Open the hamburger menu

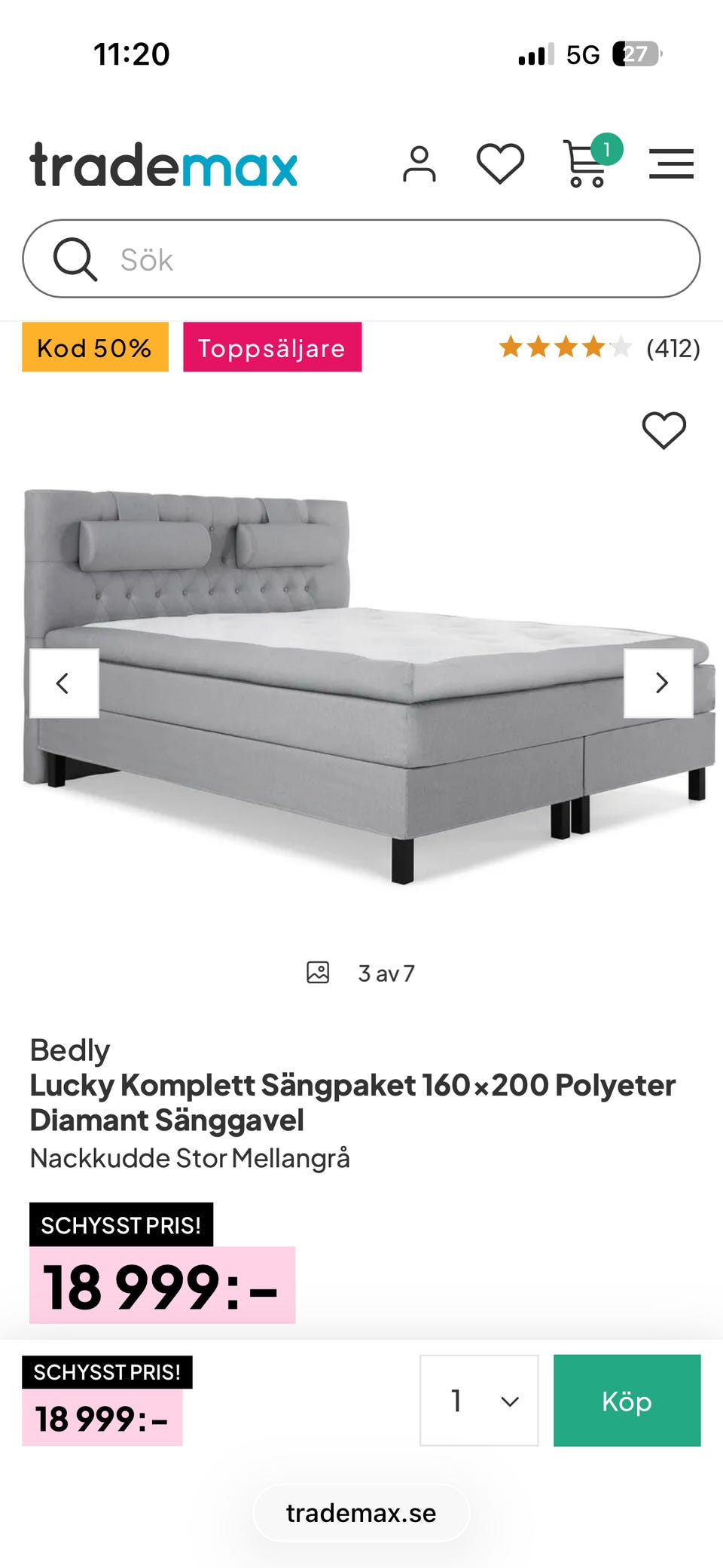[671, 164]
